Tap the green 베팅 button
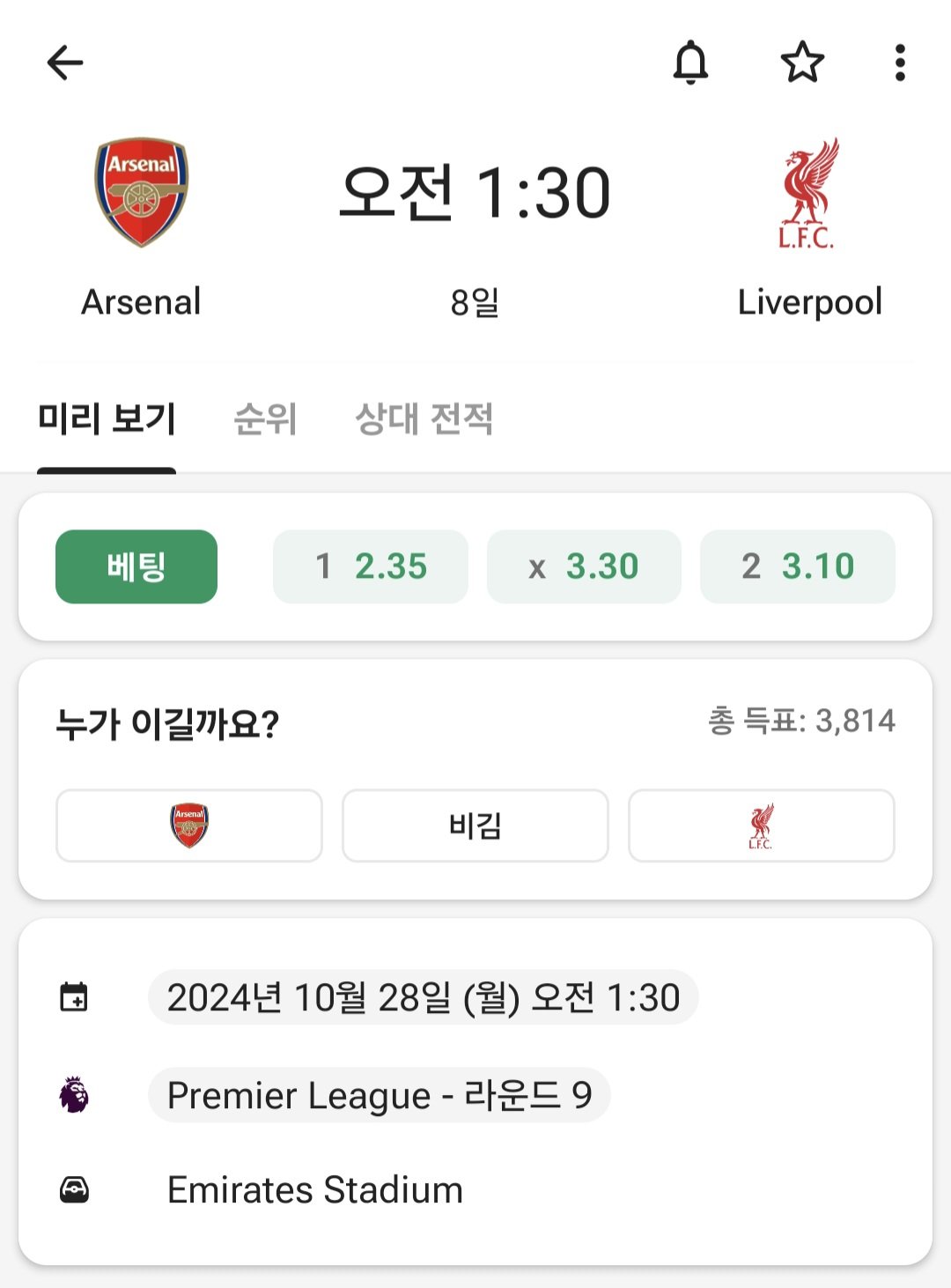 [x=136, y=566]
